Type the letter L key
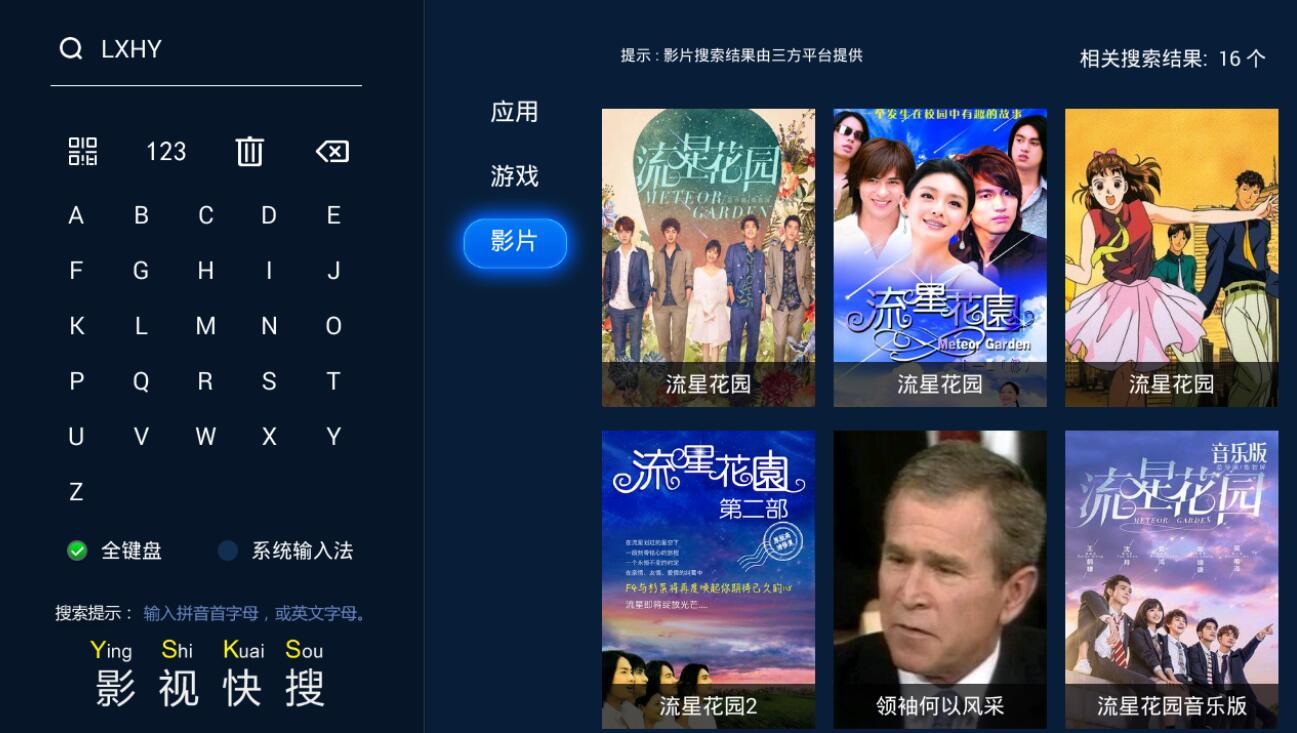This screenshot has width=1297, height=733. [x=141, y=326]
